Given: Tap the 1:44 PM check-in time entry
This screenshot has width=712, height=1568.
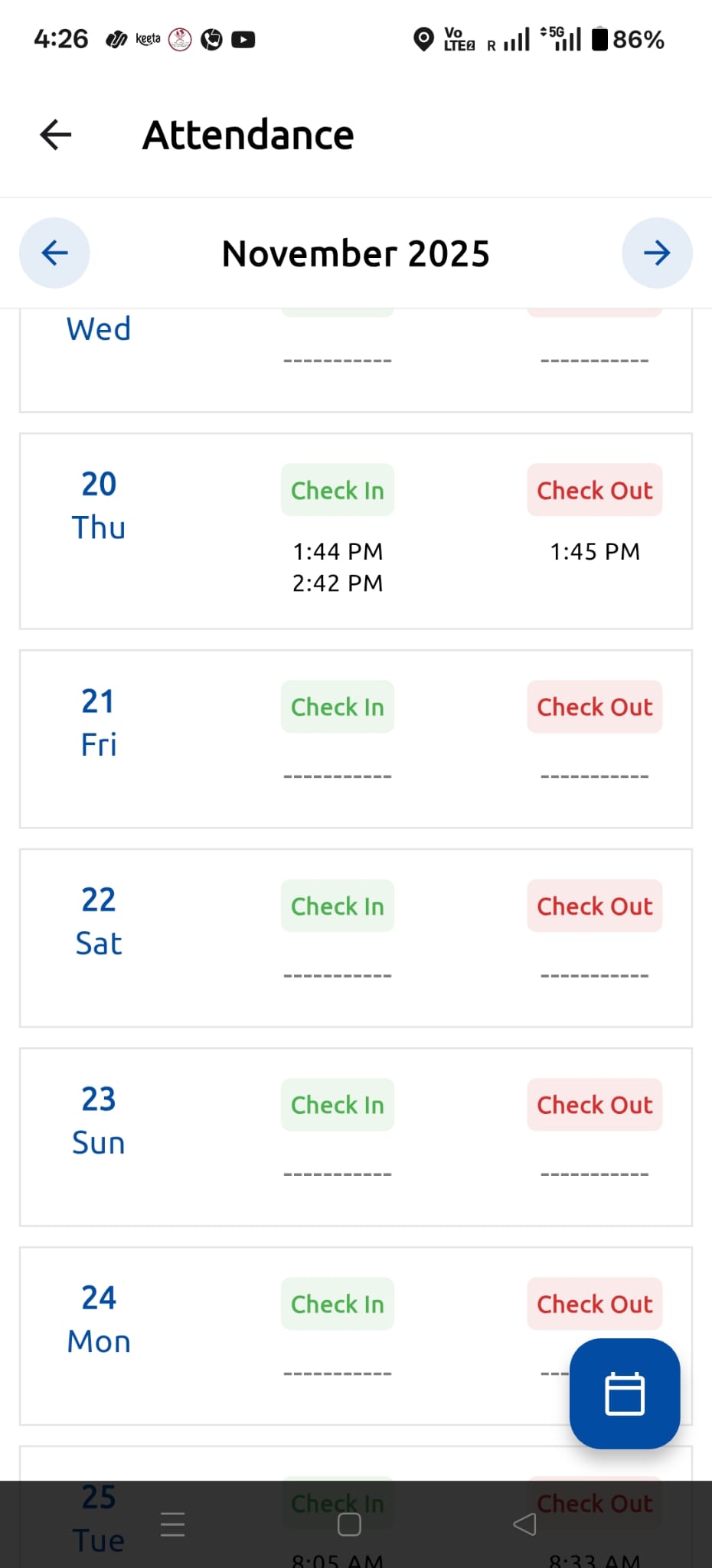Looking at the screenshot, I should point(337,551).
